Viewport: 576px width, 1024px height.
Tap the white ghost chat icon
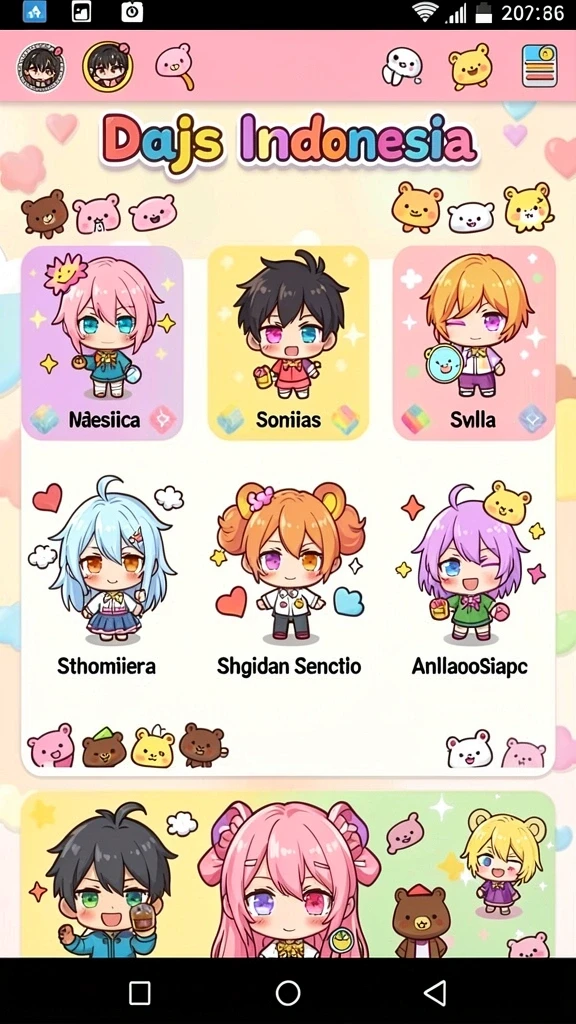[402, 66]
